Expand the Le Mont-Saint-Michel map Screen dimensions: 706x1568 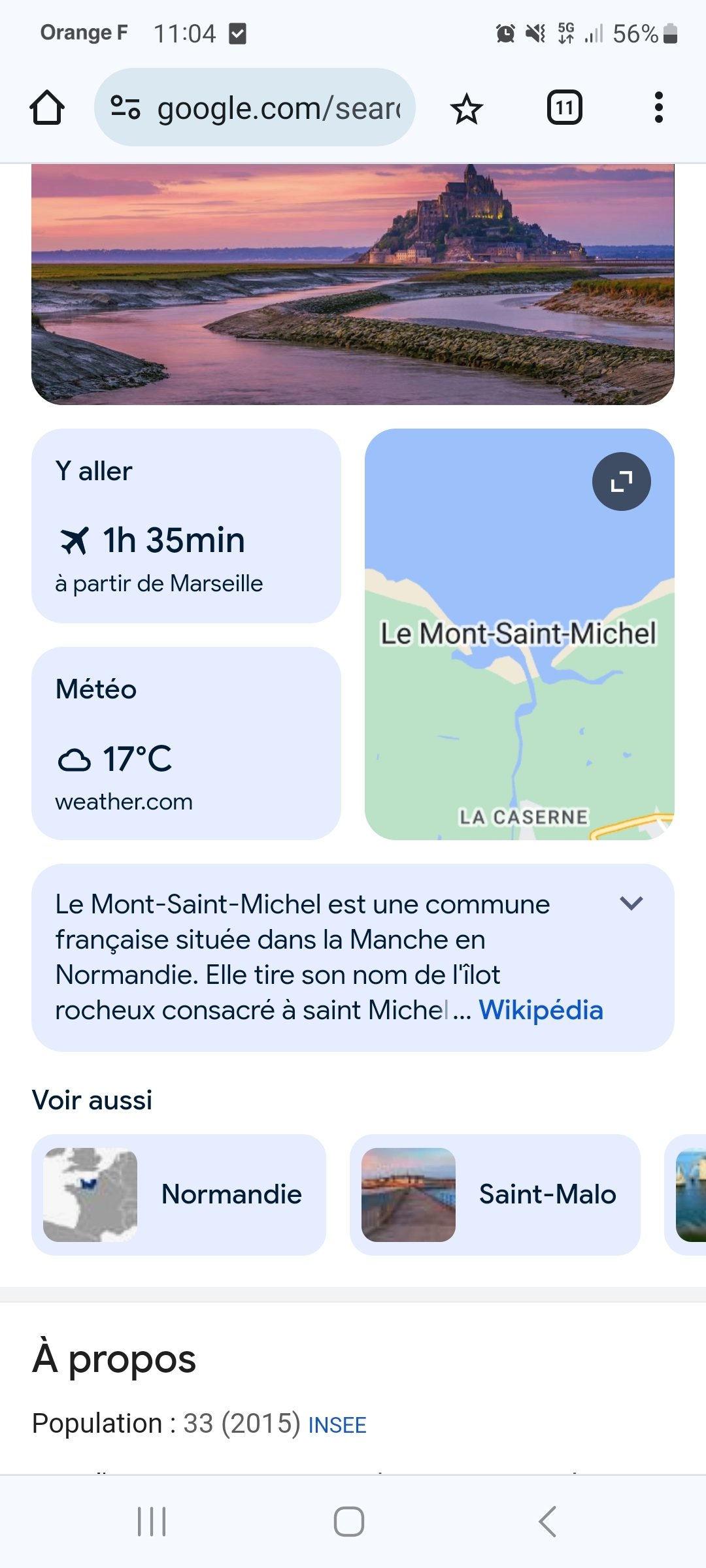[x=621, y=482]
